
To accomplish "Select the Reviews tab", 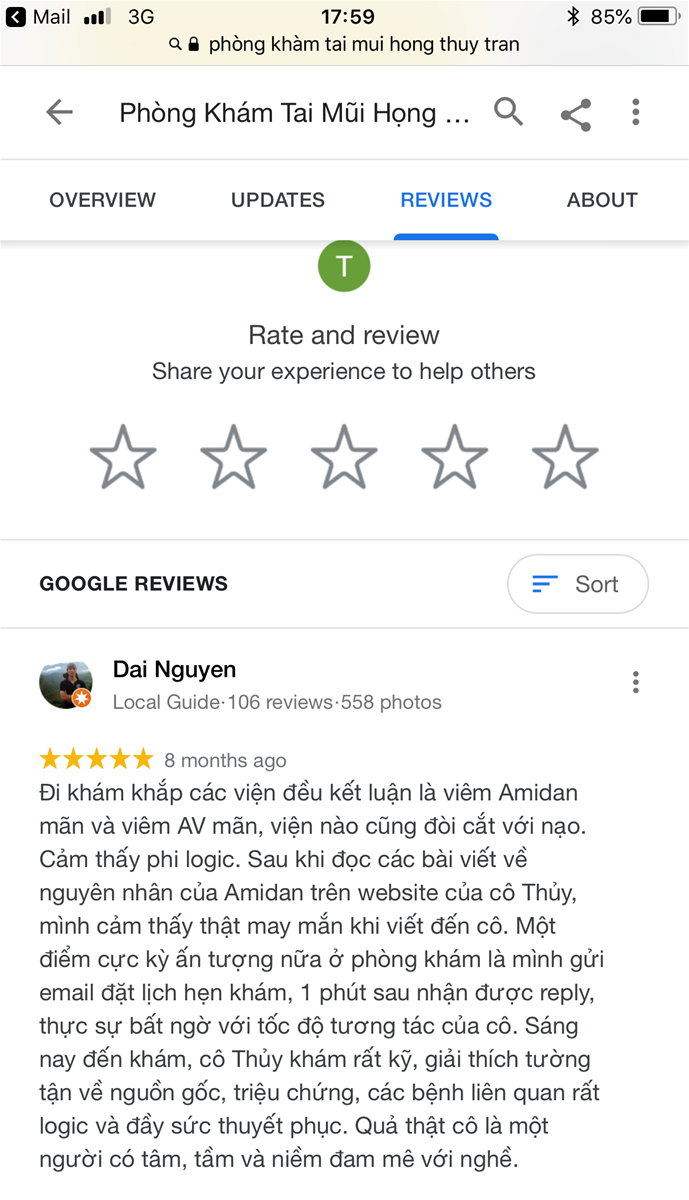I will [x=446, y=200].
